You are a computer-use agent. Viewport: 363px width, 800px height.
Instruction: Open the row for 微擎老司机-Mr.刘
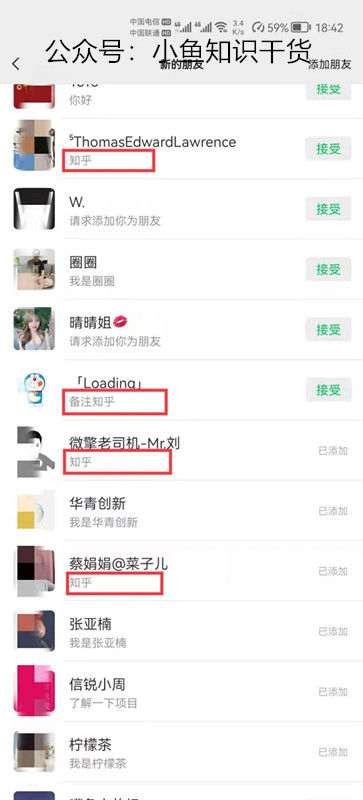[x=181, y=451]
